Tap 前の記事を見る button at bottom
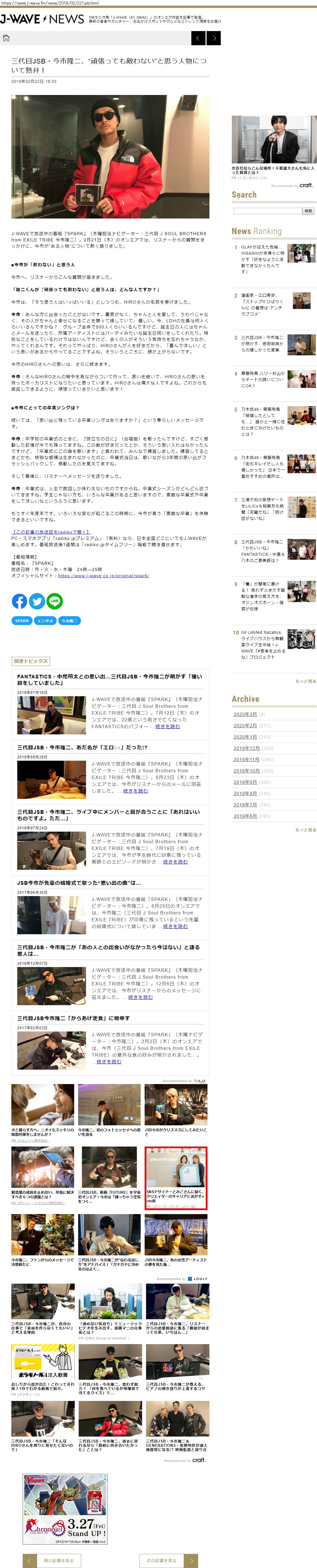 click(52, 1561)
